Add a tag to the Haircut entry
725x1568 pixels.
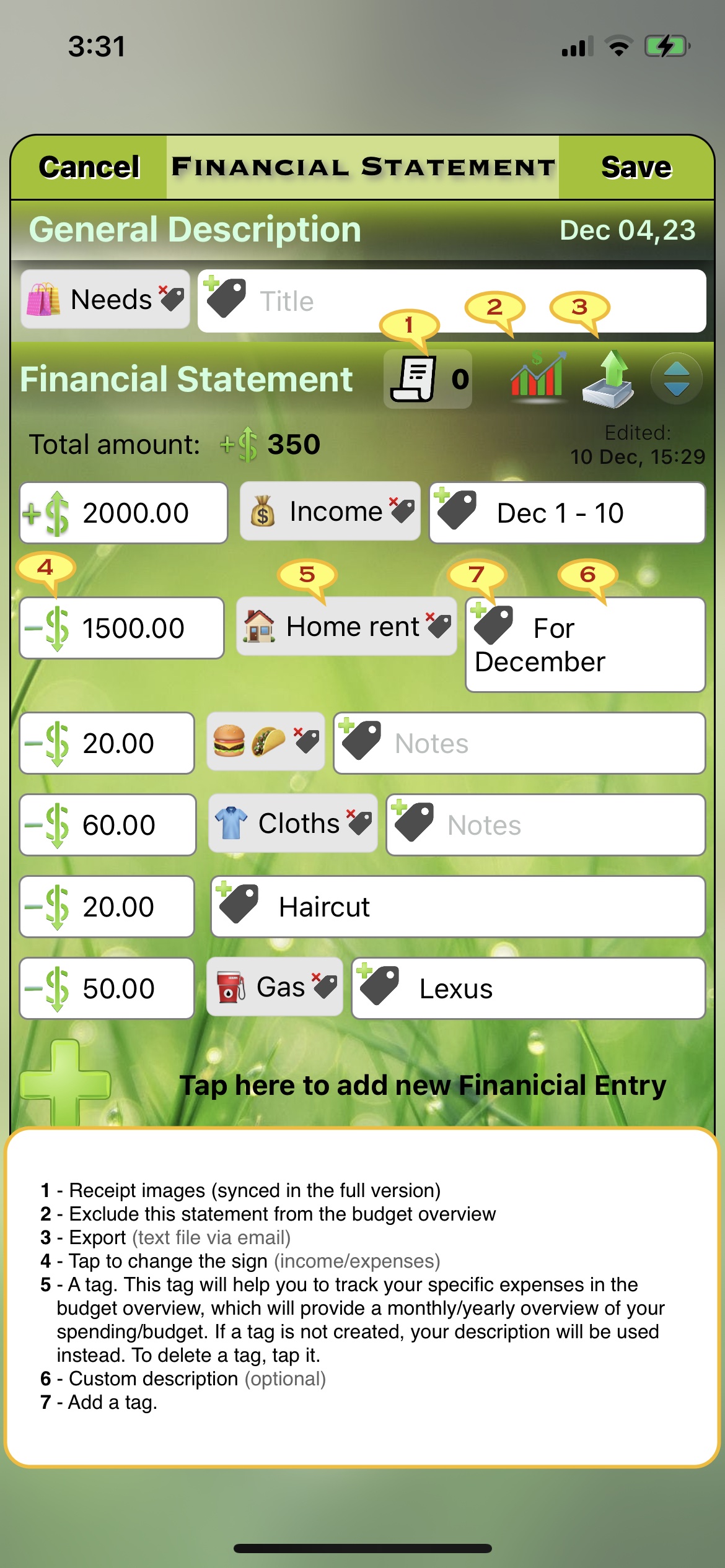click(238, 904)
